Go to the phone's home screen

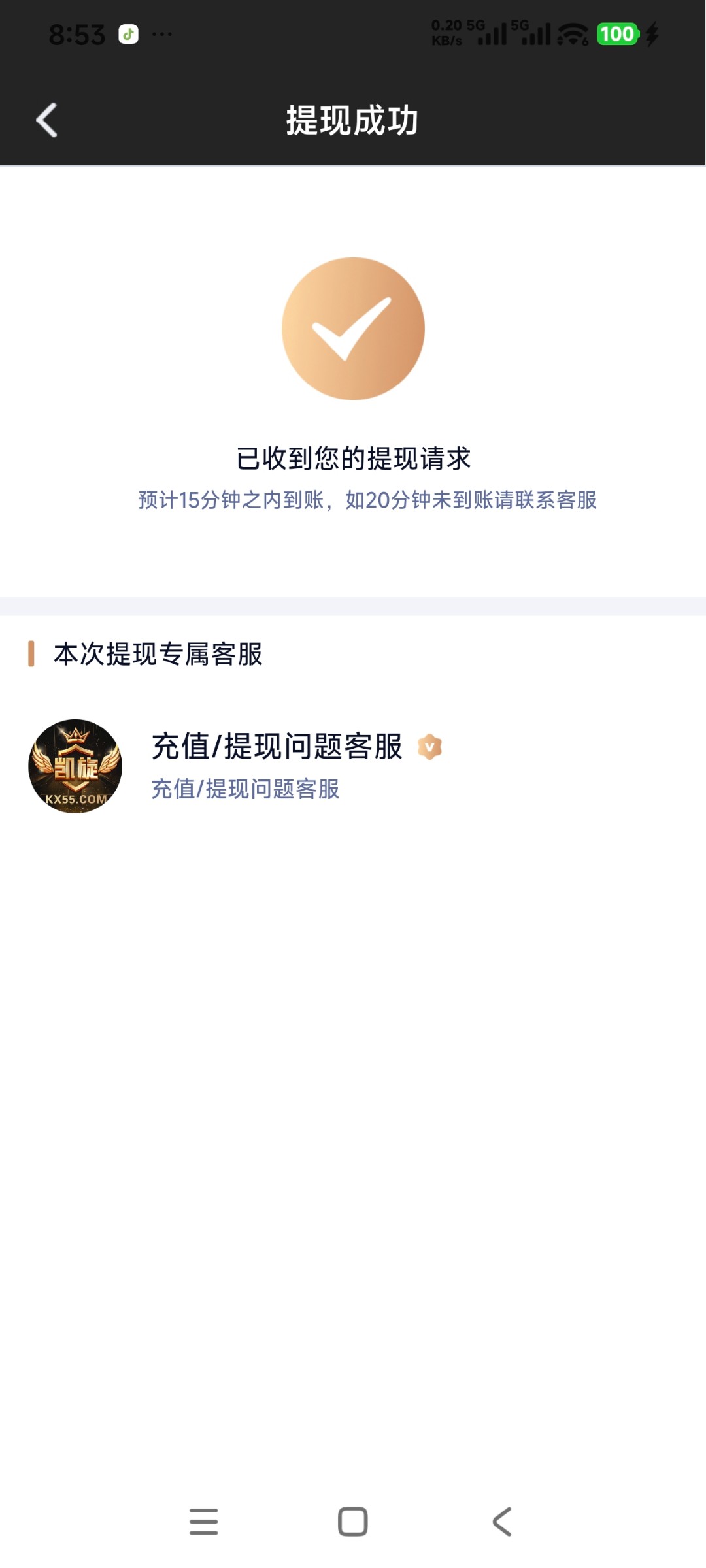pos(353,1522)
